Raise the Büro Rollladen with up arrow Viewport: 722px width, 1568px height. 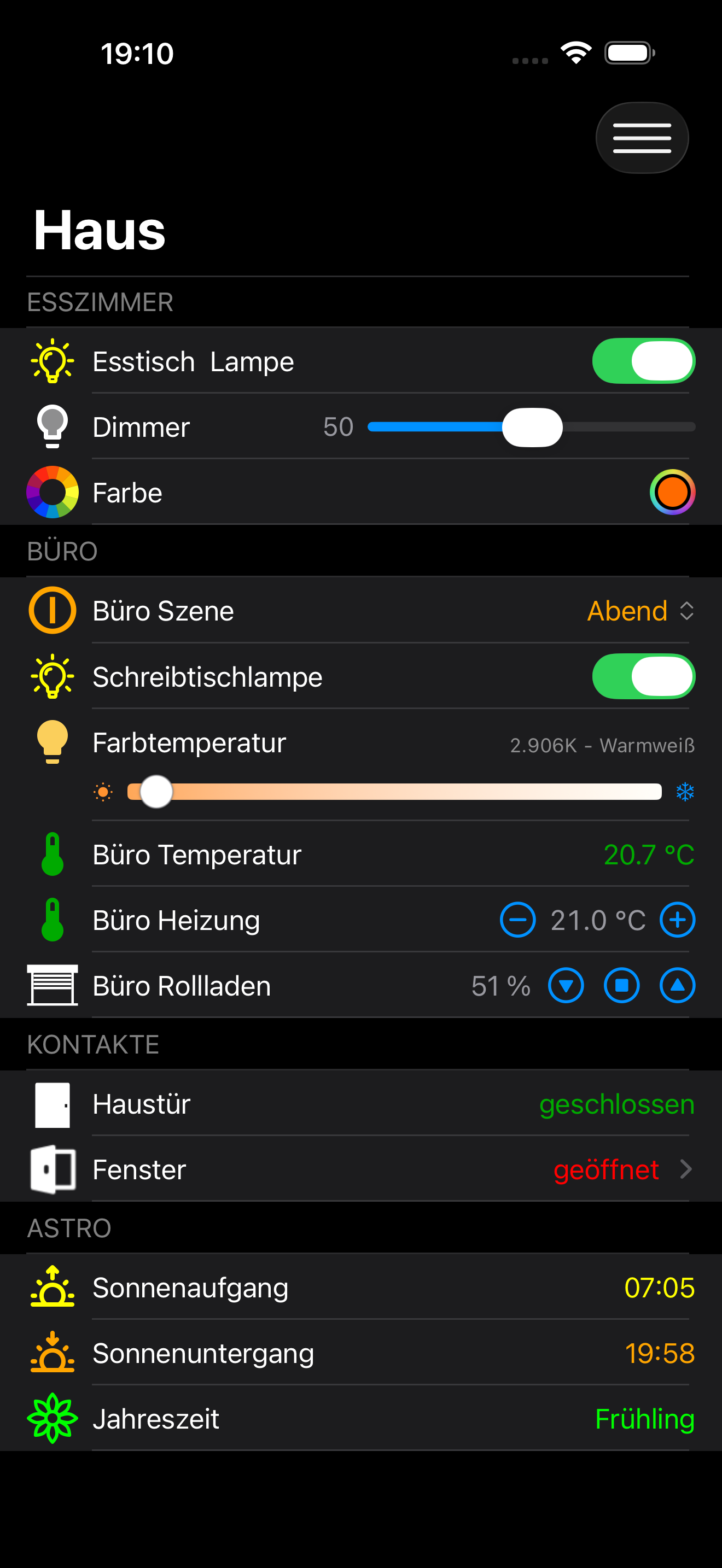[677, 986]
